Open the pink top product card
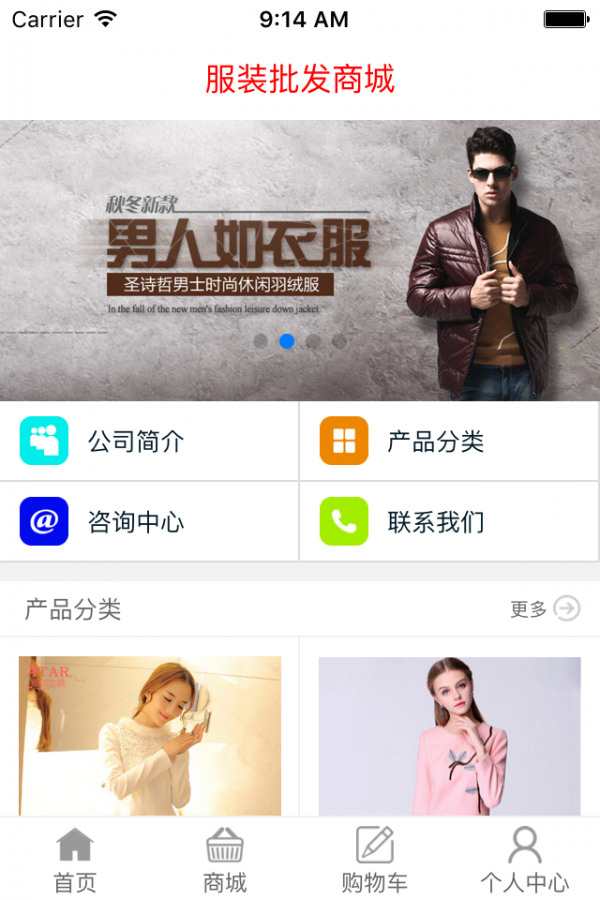 click(x=449, y=735)
